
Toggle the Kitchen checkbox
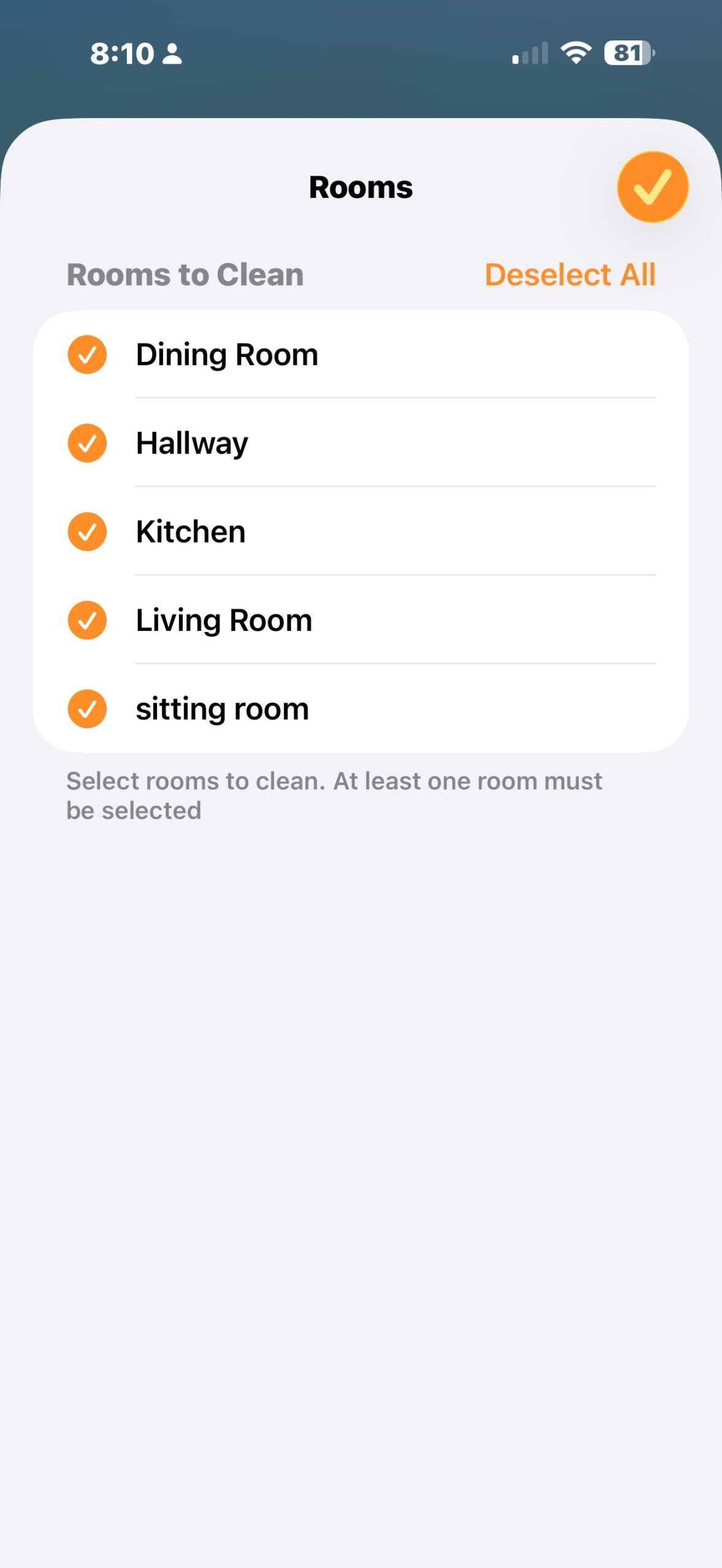coord(87,532)
